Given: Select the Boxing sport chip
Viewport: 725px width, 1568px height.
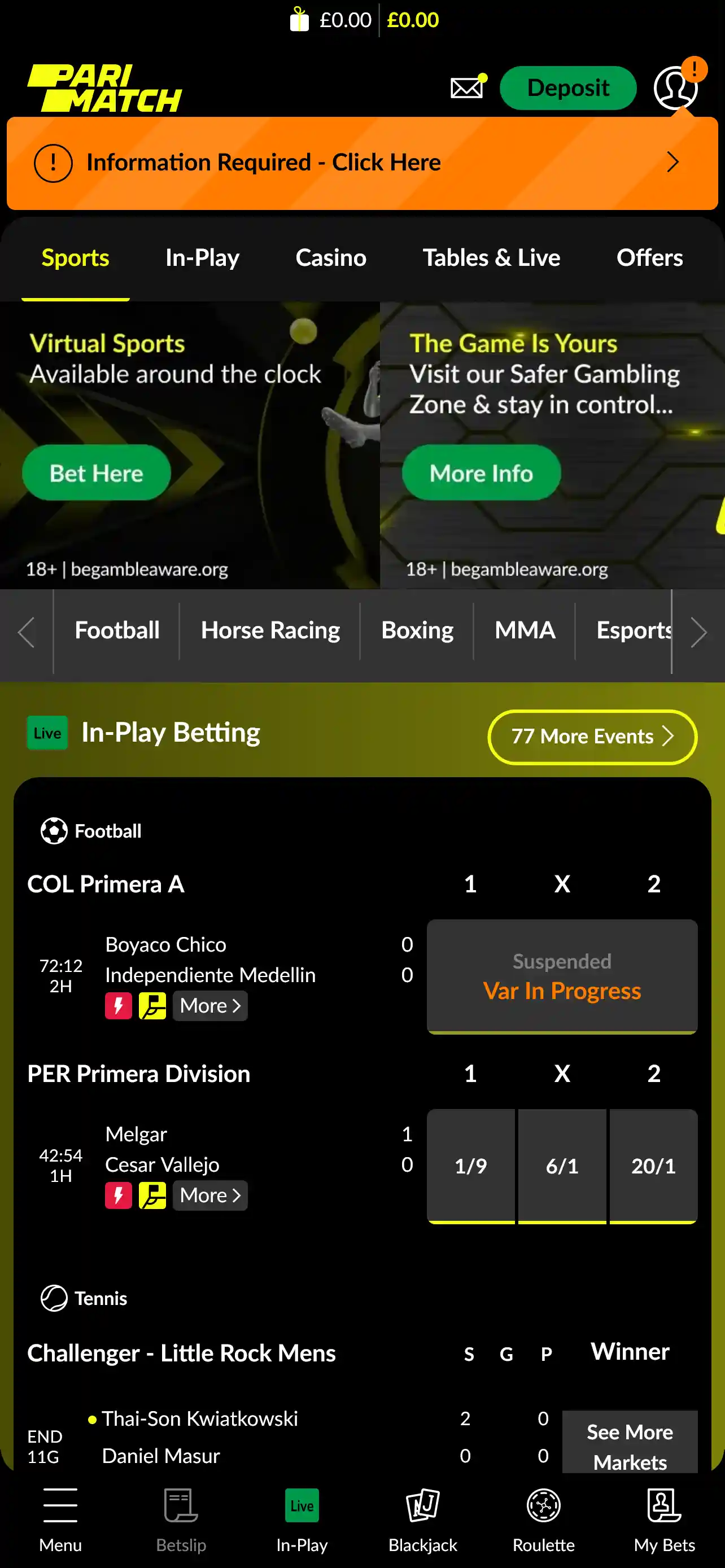Looking at the screenshot, I should coord(417,630).
